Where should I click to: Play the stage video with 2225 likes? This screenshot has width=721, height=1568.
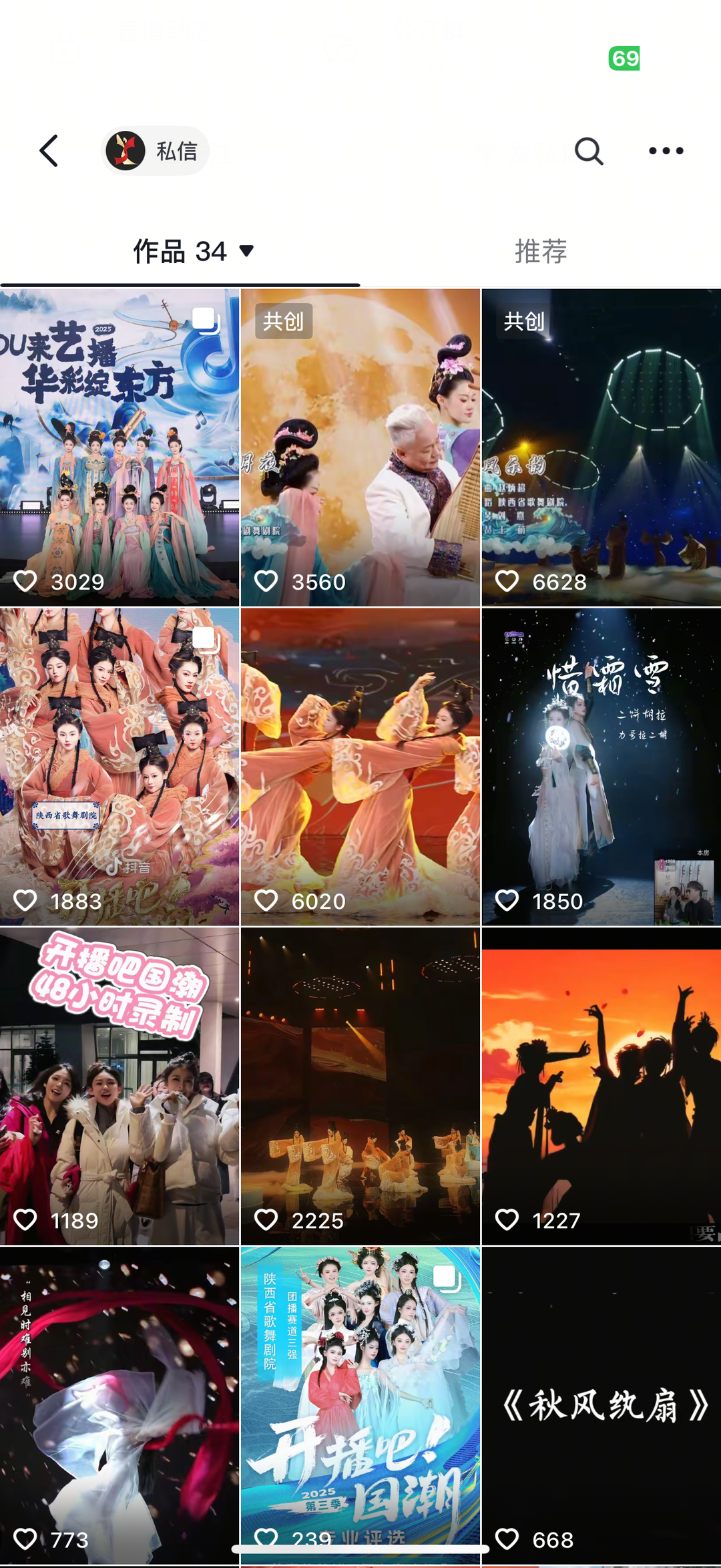360,1086
